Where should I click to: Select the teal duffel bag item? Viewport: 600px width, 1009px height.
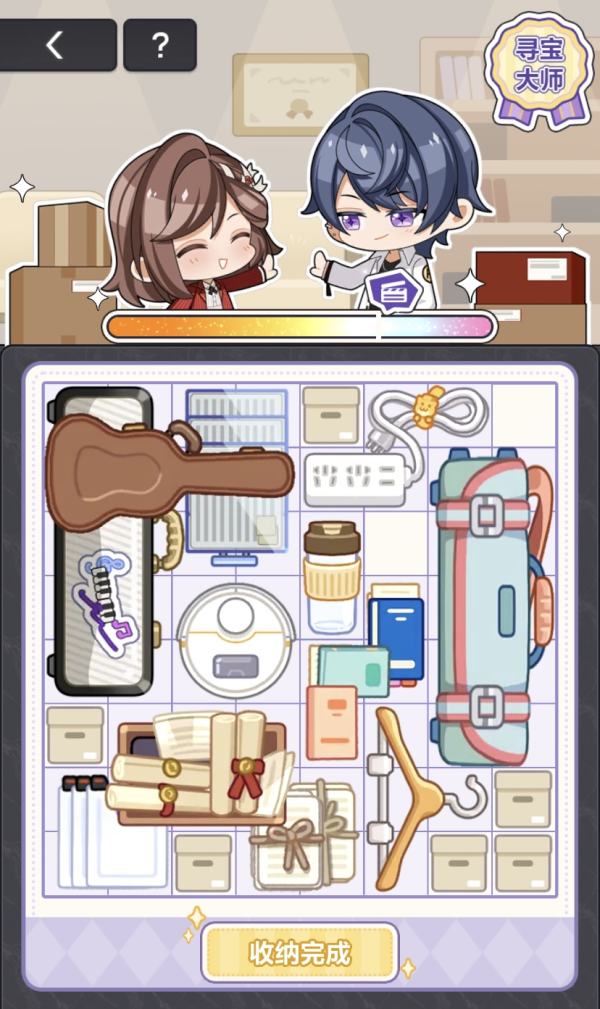(487, 610)
